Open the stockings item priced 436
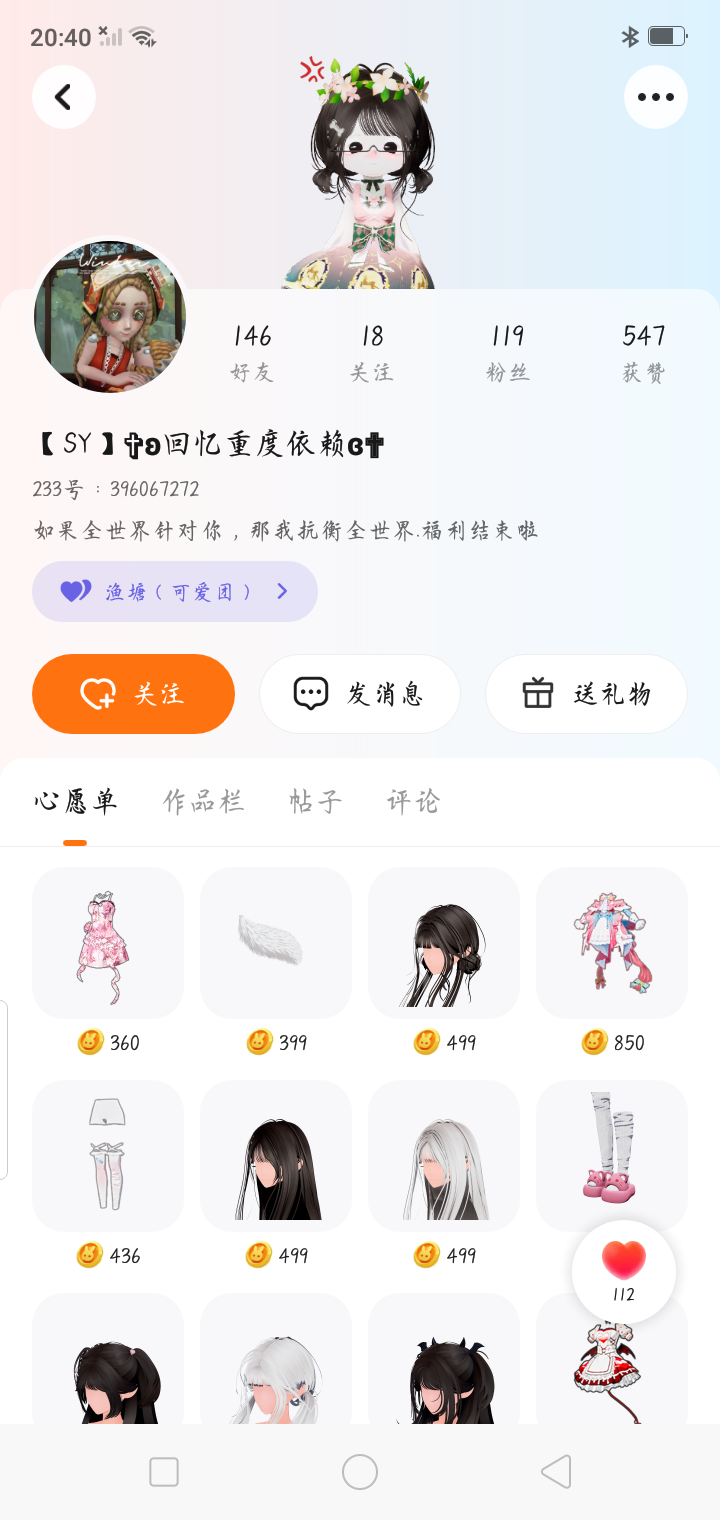The width and height of the screenshot is (720, 1520). 108,1156
